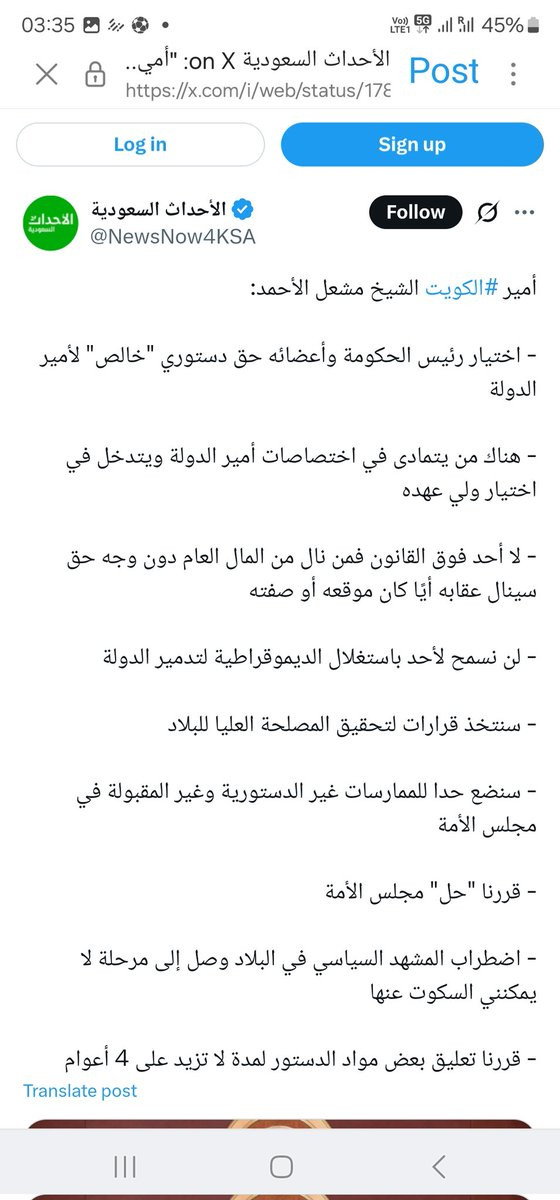Close the in-app browser tab
This screenshot has height=1200, width=560.
click(46, 74)
